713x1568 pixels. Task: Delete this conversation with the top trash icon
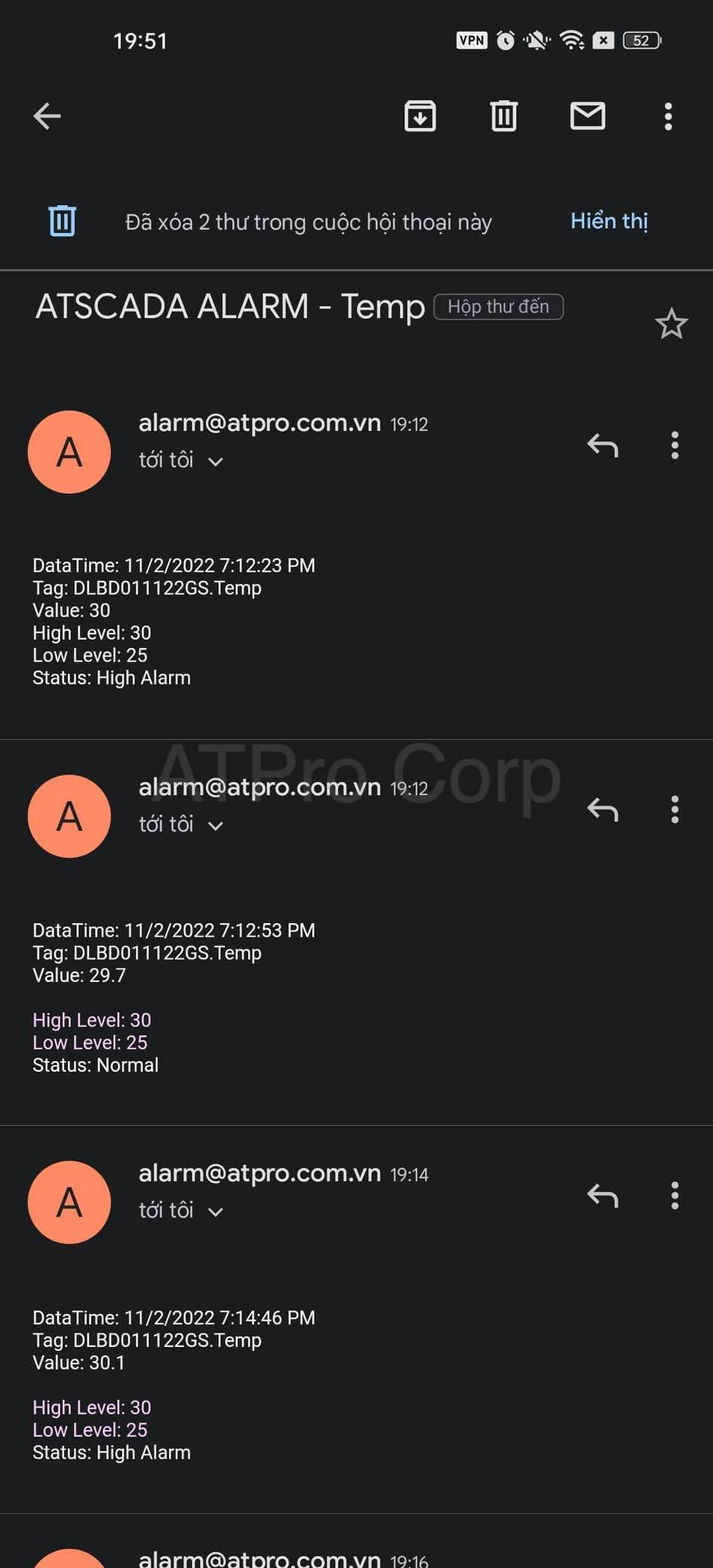[x=504, y=116]
